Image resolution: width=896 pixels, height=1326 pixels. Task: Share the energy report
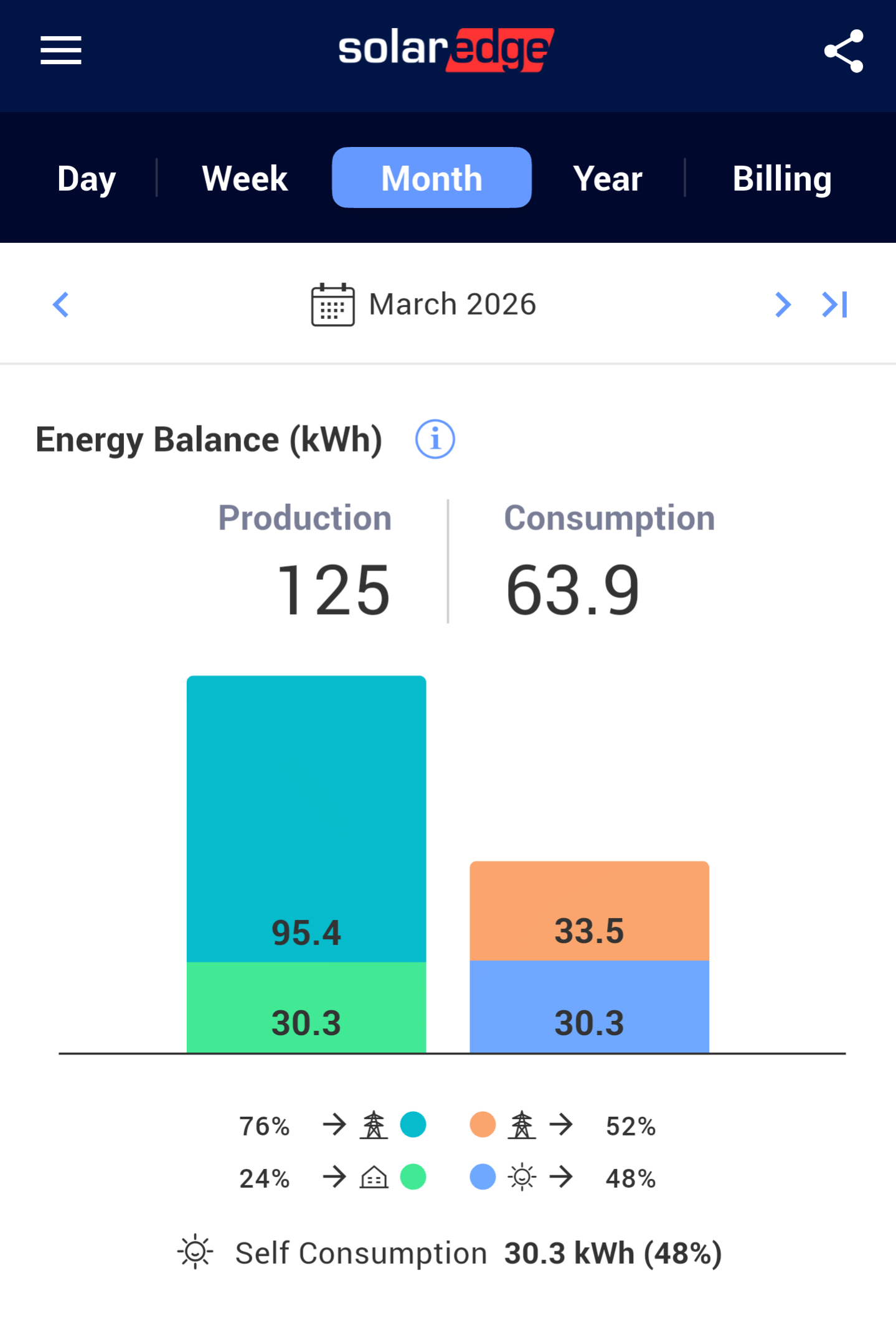(x=844, y=50)
